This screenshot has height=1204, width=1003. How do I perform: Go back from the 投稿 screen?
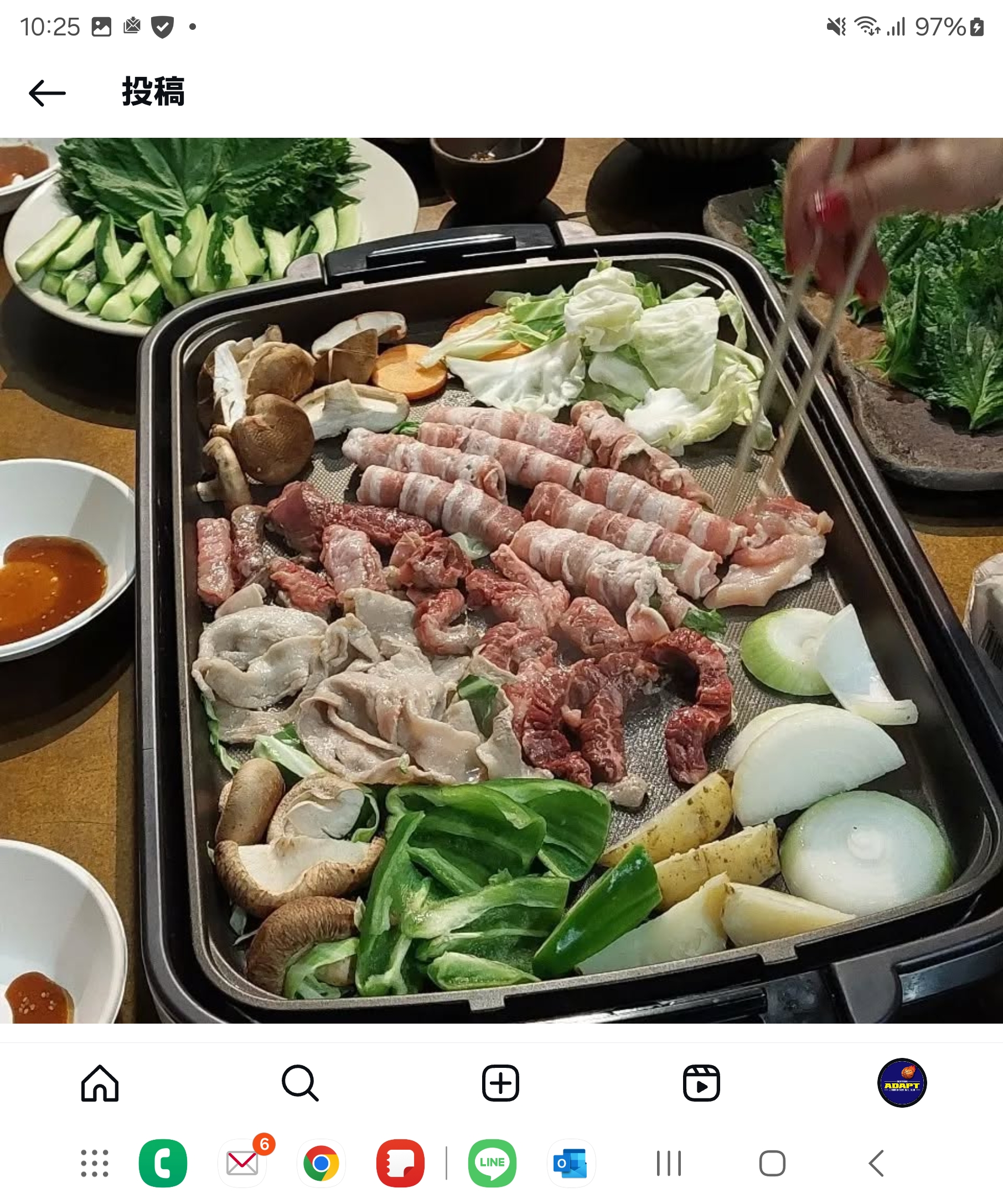coord(47,93)
